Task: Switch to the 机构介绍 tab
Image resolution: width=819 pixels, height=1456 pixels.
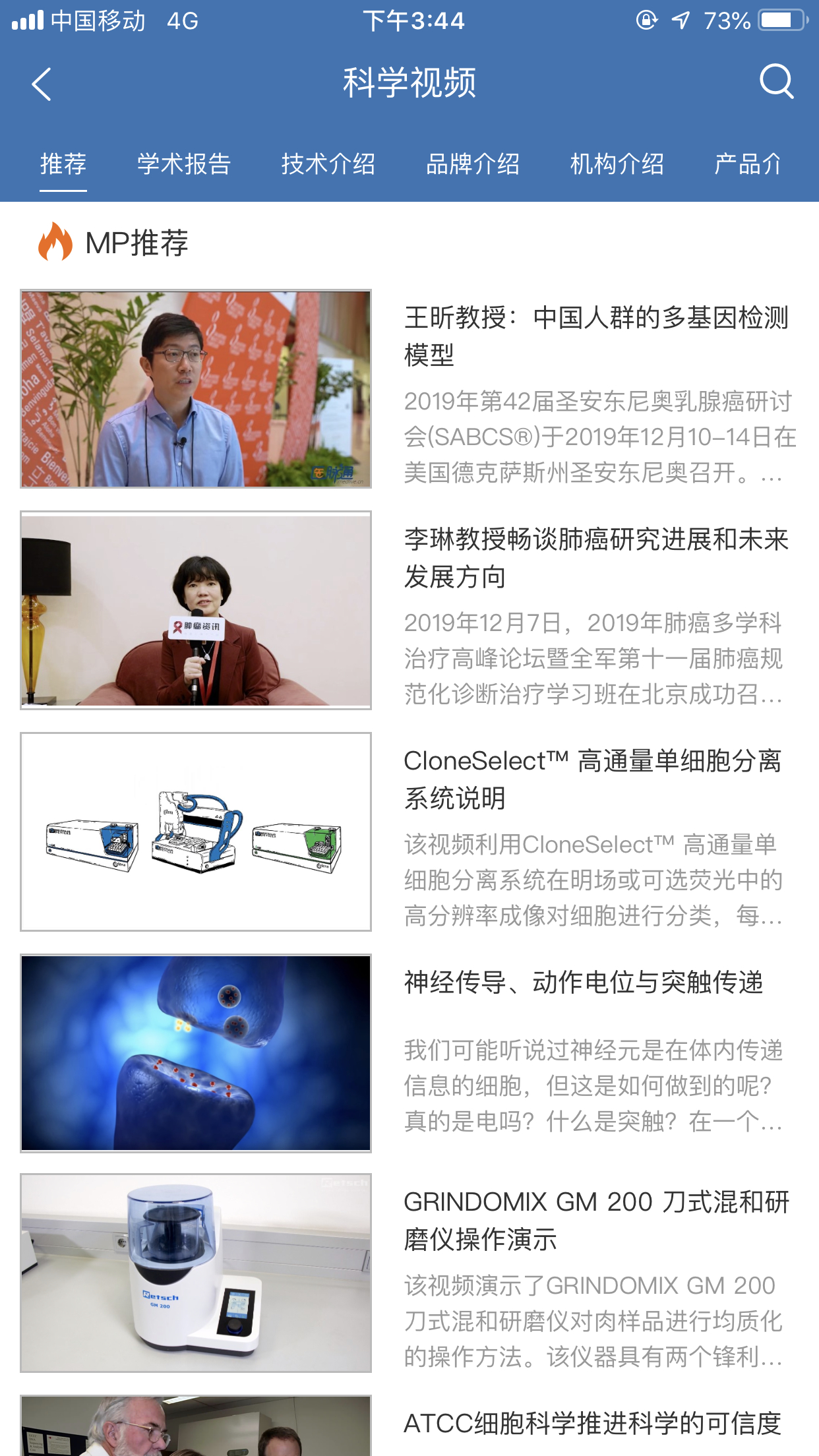Action: point(618,164)
